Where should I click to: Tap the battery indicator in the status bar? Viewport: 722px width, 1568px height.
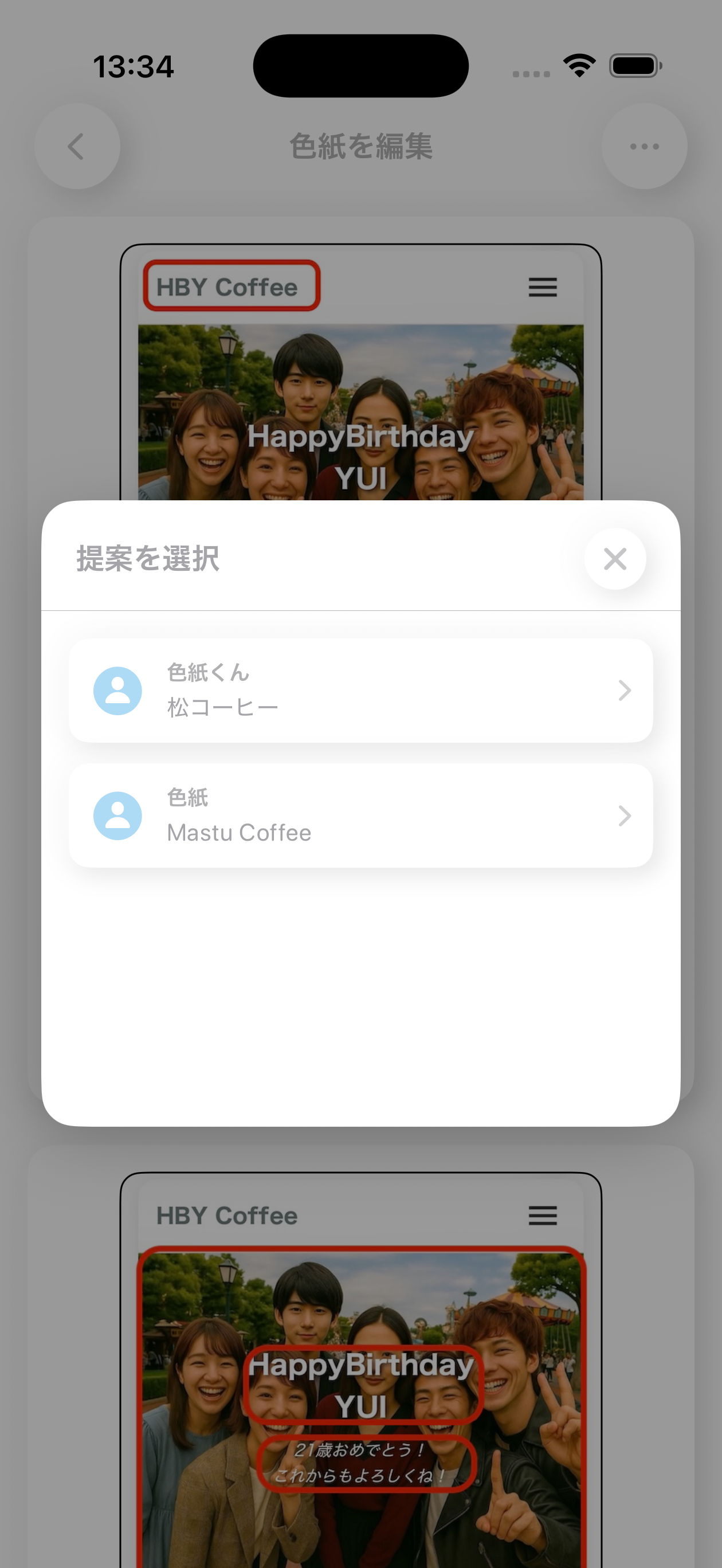[635, 65]
